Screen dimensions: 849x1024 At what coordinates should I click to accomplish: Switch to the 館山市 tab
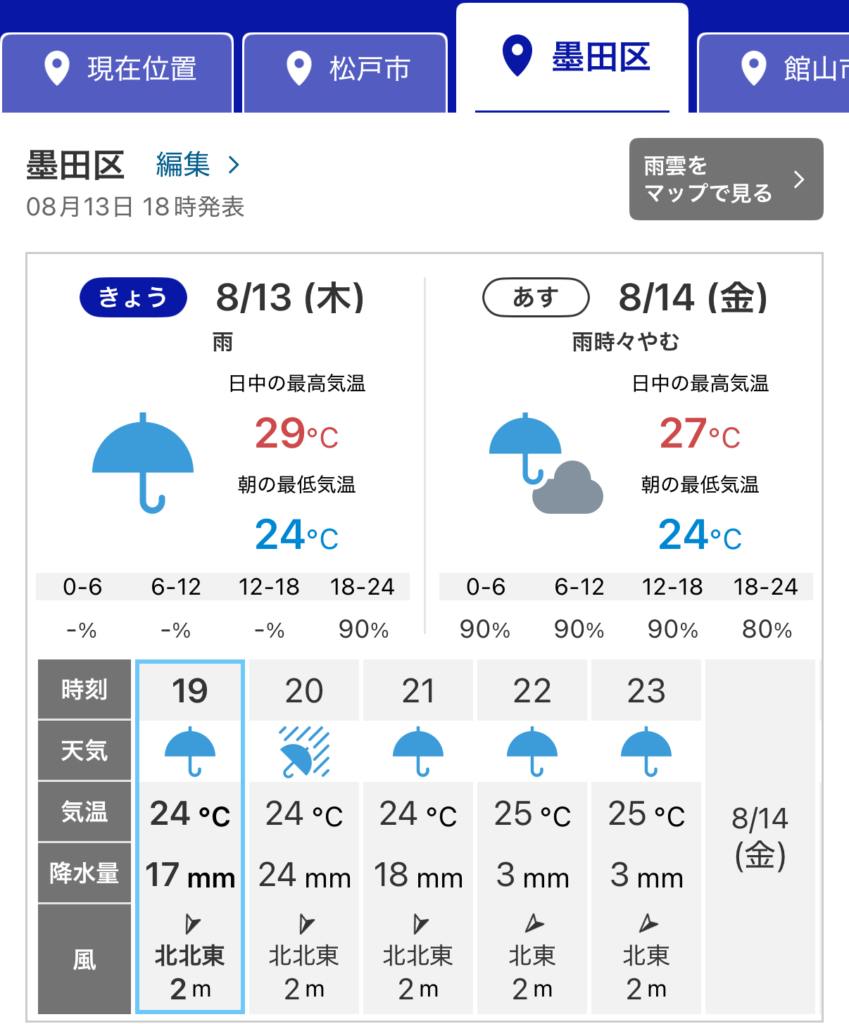773,72
